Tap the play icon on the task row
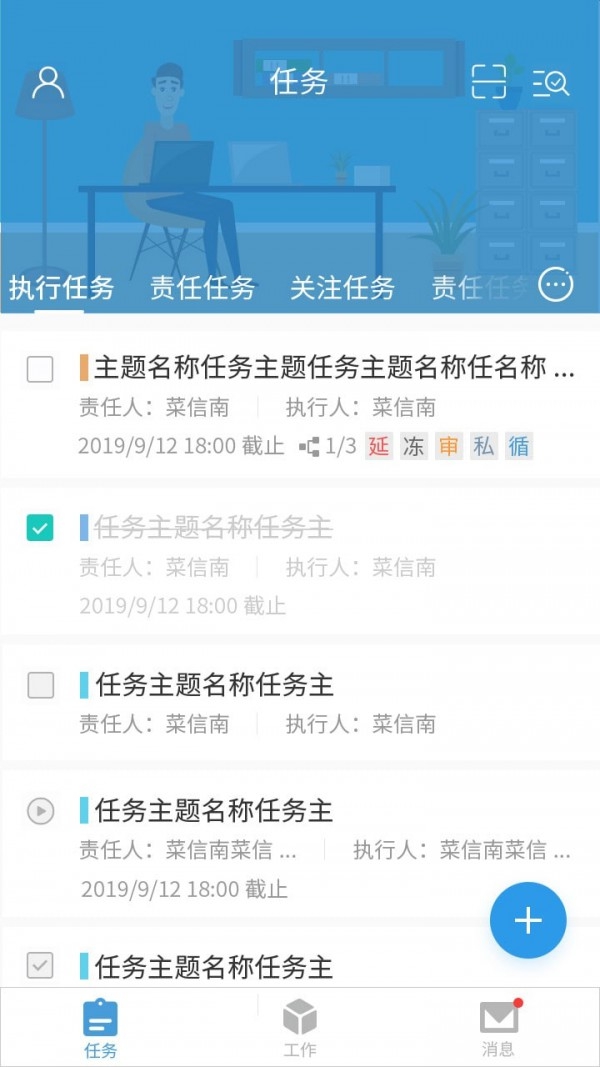Viewport: 600px width, 1067px height. [40, 810]
